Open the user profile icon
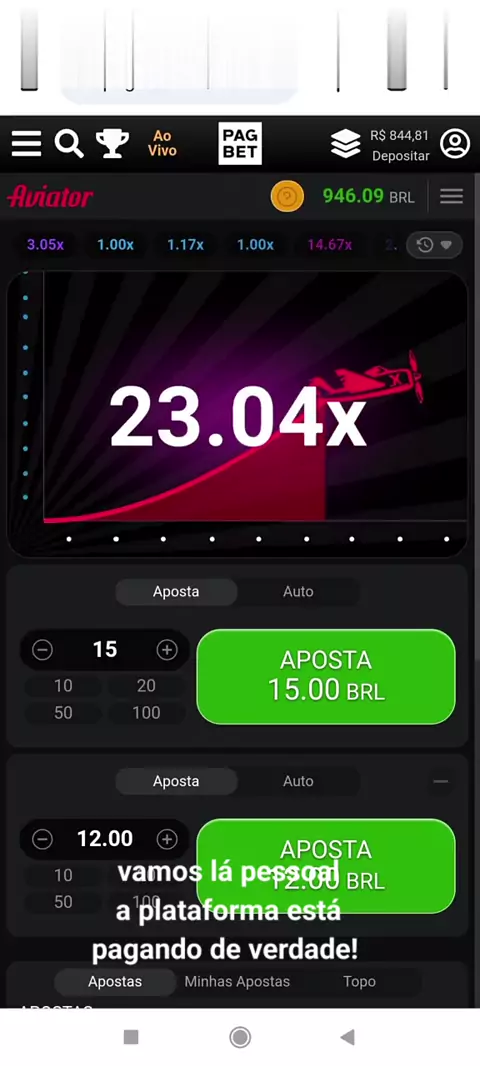Image resolution: width=480 pixels, height=1066 pixels. pos(455,144)
